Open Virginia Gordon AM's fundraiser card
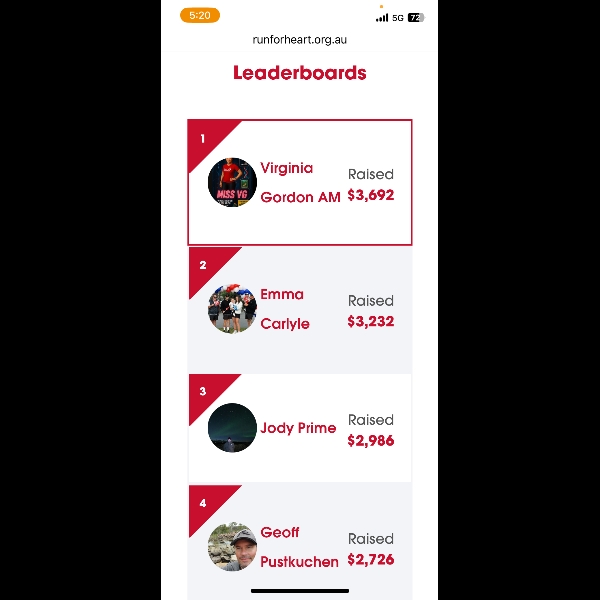Viewport: 600px width, 600px height. 300,183
